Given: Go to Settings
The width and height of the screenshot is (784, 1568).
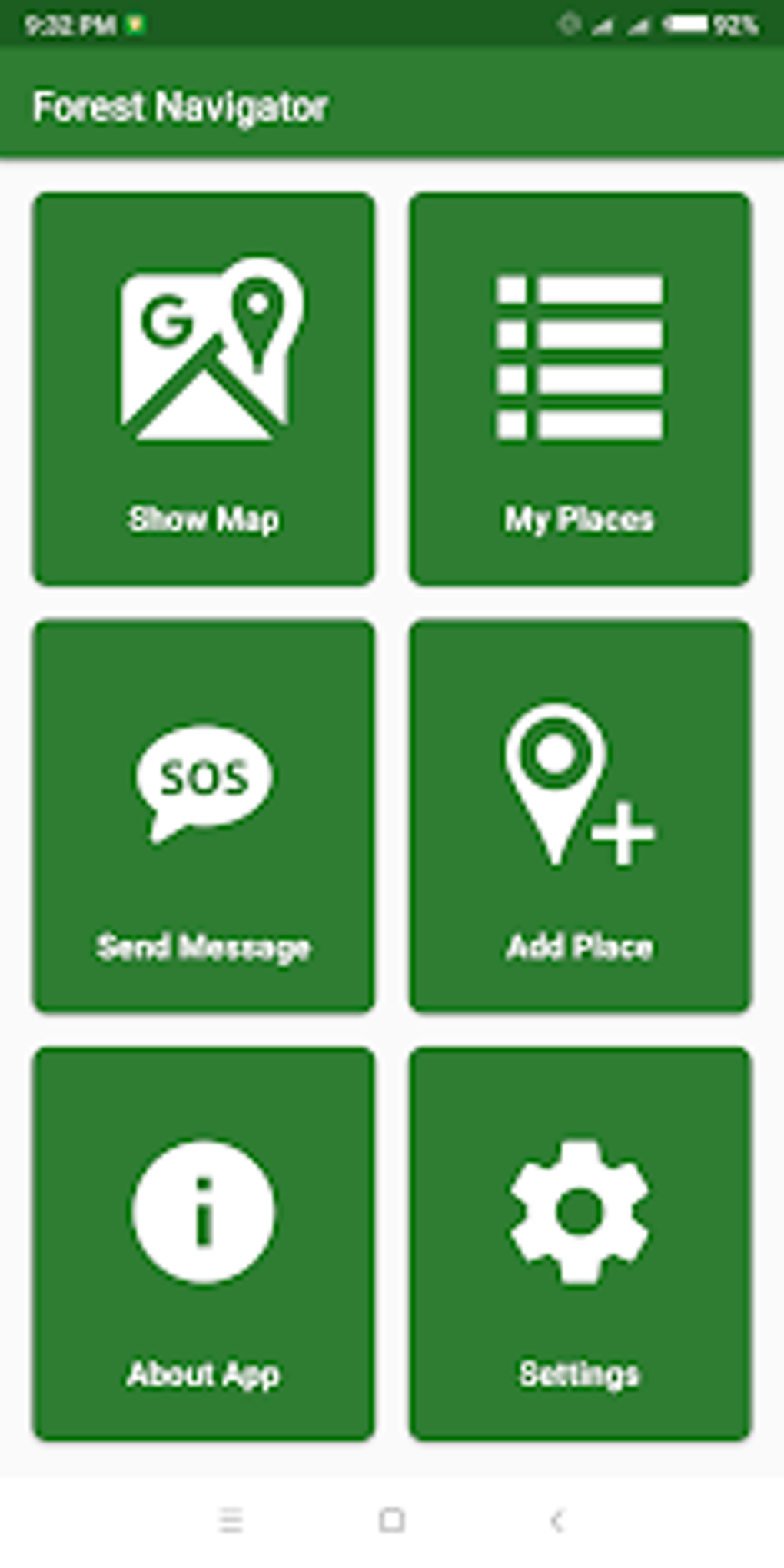Looking at the screenshot, I should pyautogui.click(x=580, y=1243).
